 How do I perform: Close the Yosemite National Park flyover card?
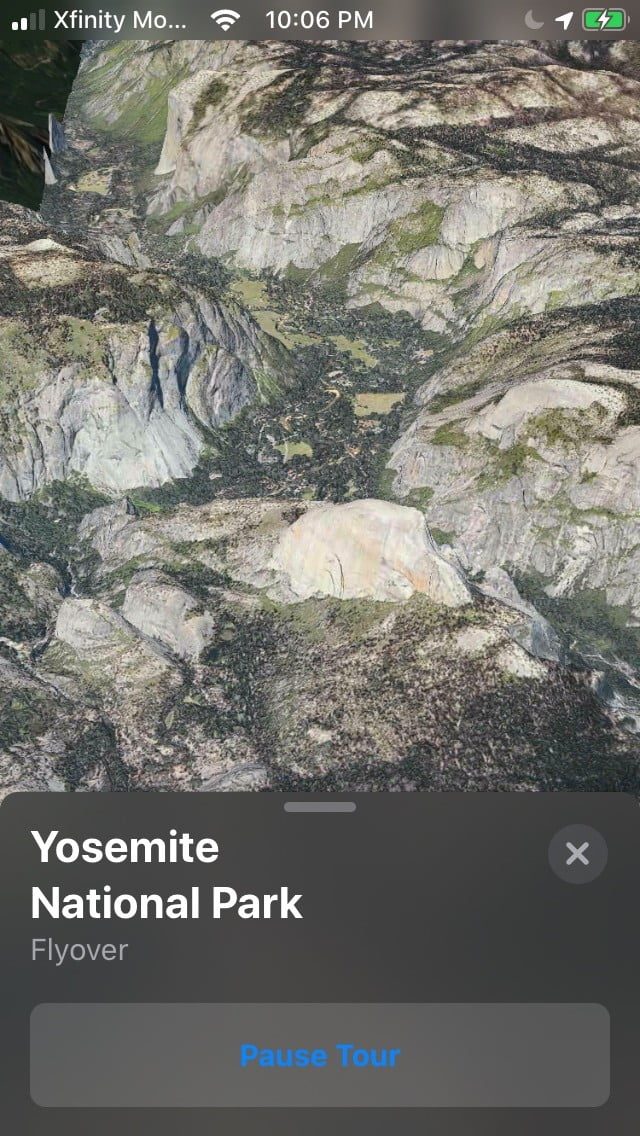(x=577, y=853)
